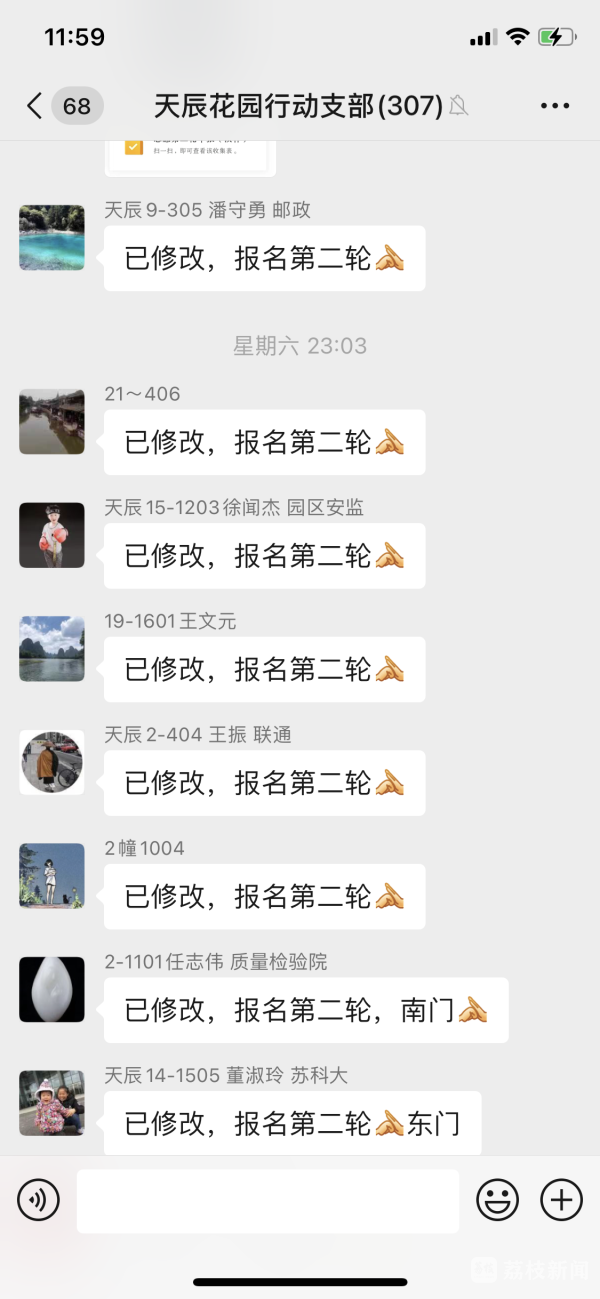Go back to the chat list

[35, 106]
